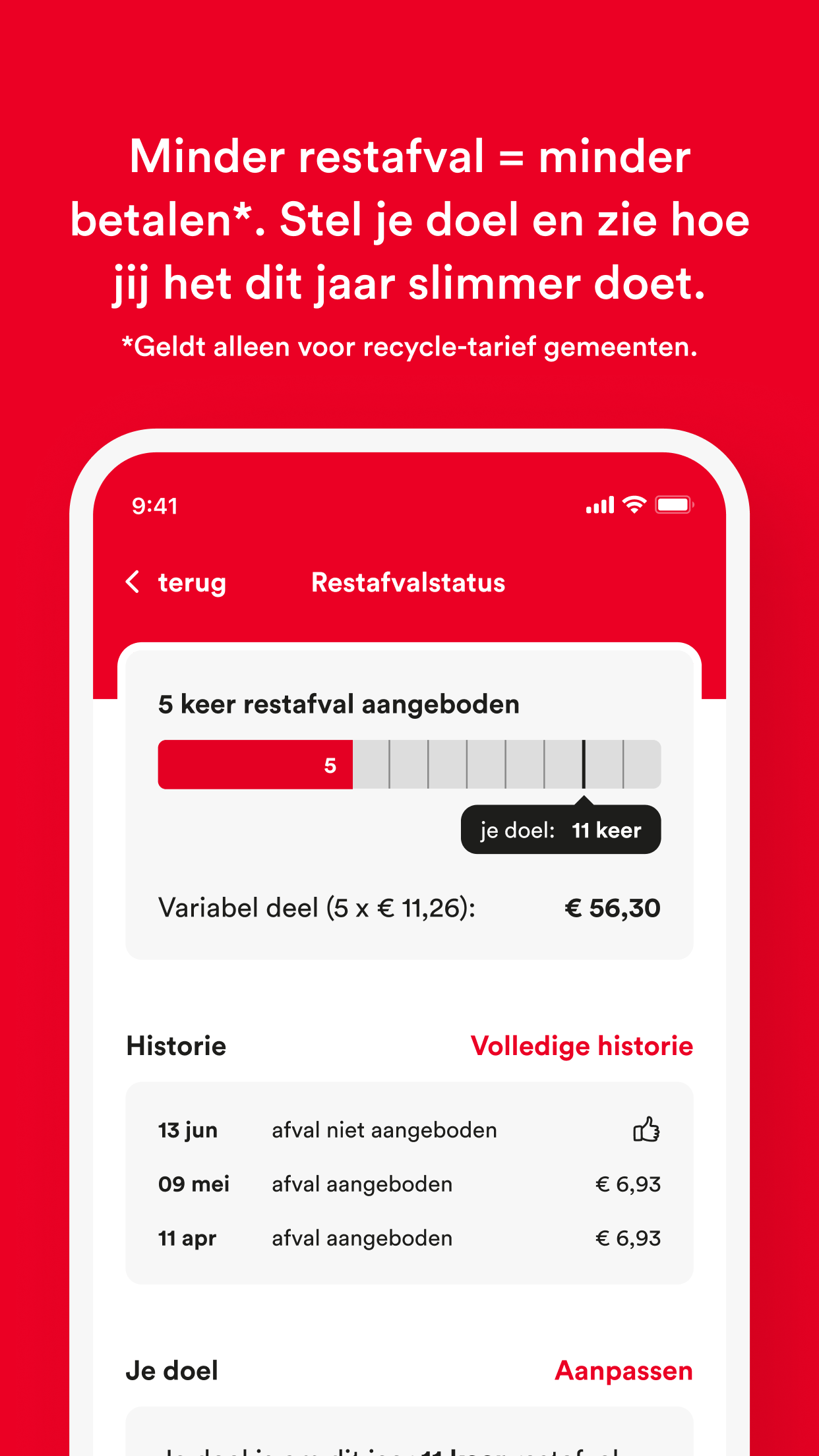Viewport: 819px width, 1456px height.
Task: Tap the cellular signal icon in the status bar
Action: point(599,504)
